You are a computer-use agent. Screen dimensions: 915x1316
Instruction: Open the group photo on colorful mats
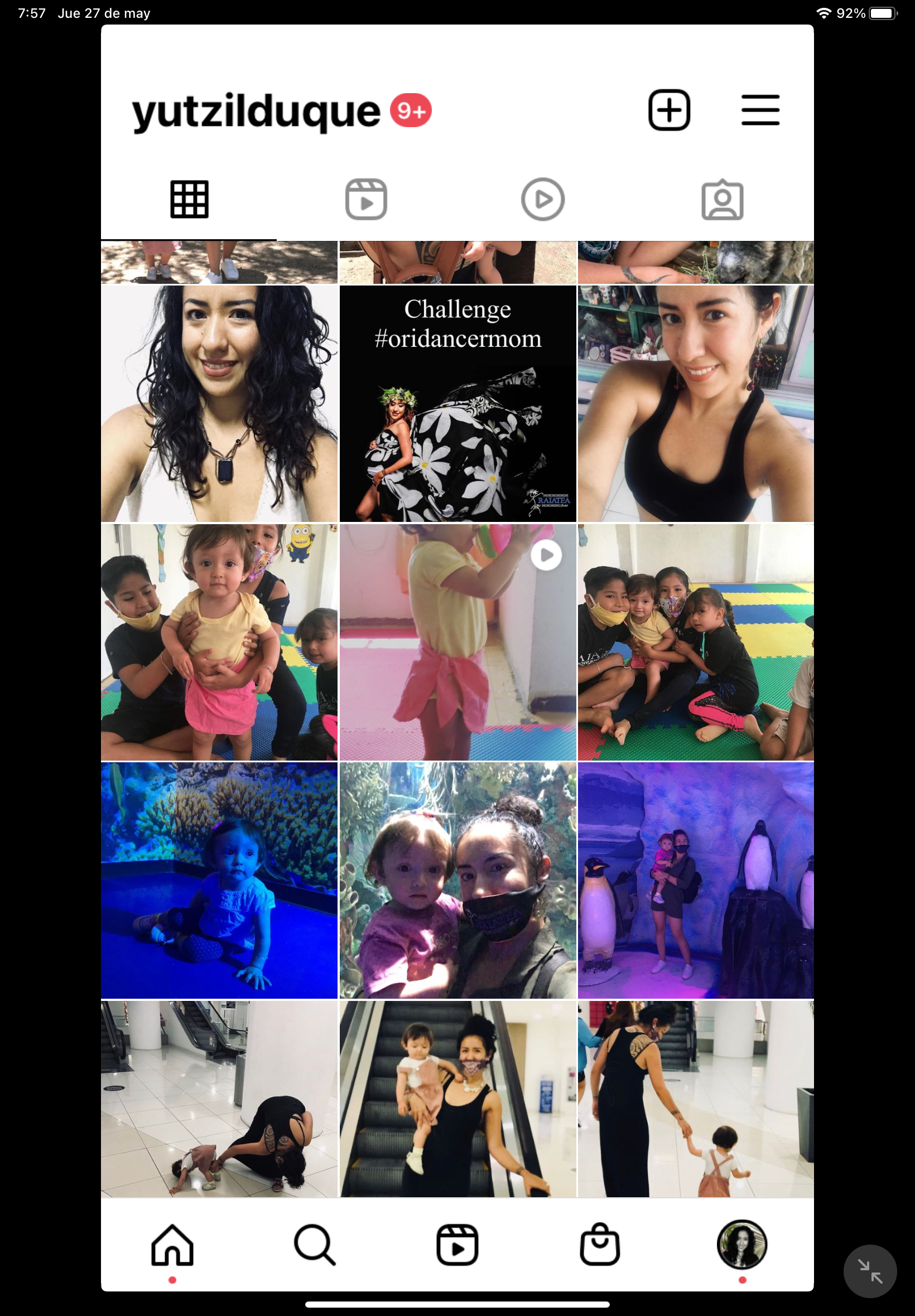[x=695, y=642]
